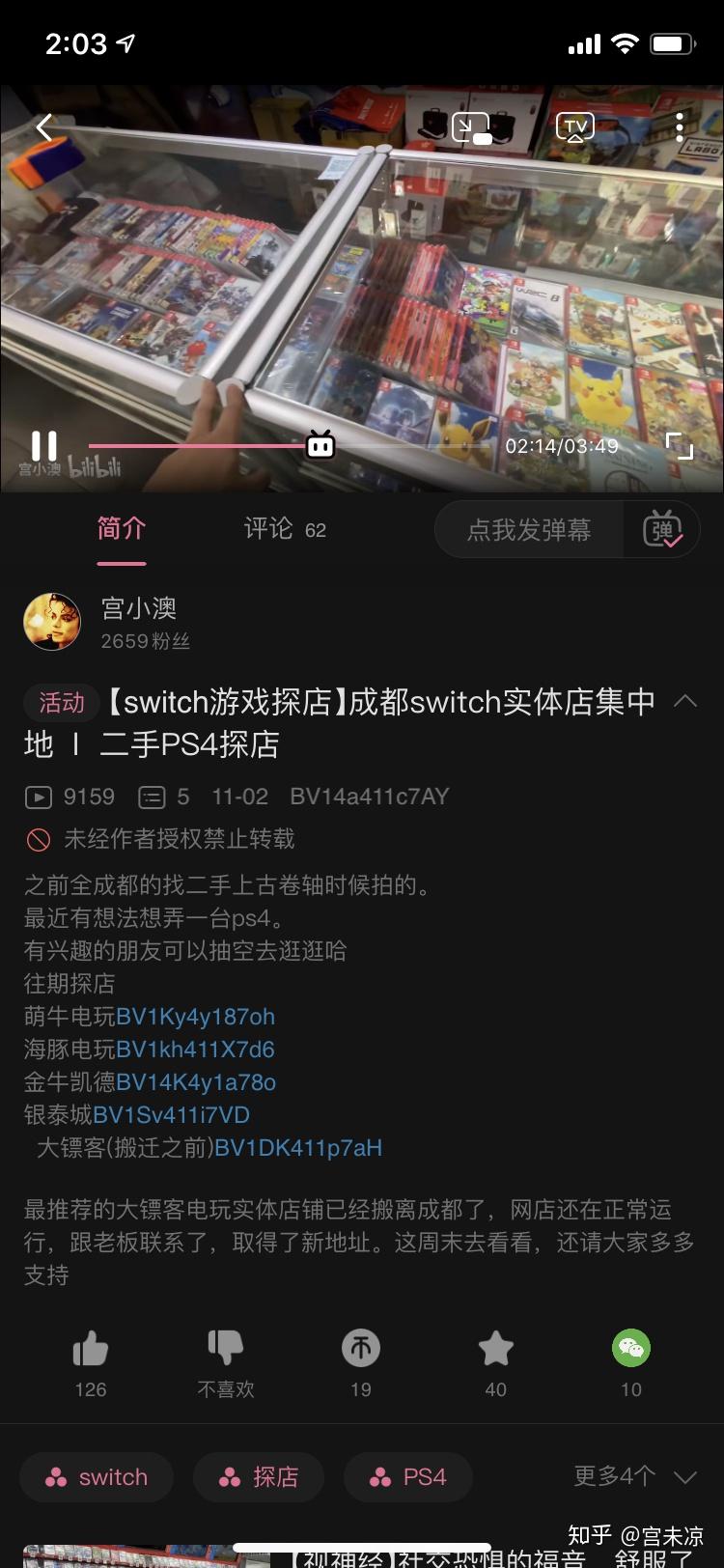
Task: Tap 点我发弹幕 input to write danmaku
Action: coord(529,529)
